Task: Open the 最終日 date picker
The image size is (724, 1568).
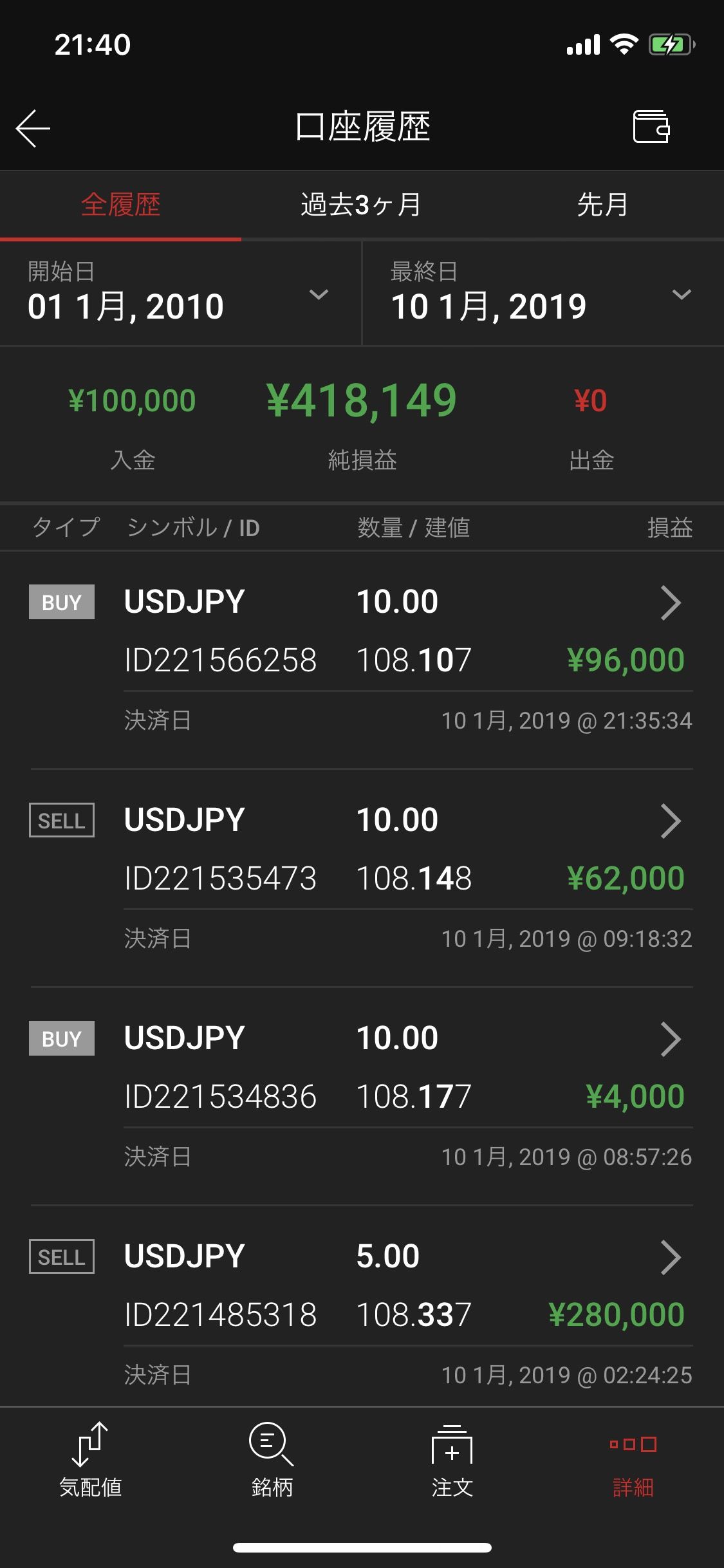Action: click(542, 294)
